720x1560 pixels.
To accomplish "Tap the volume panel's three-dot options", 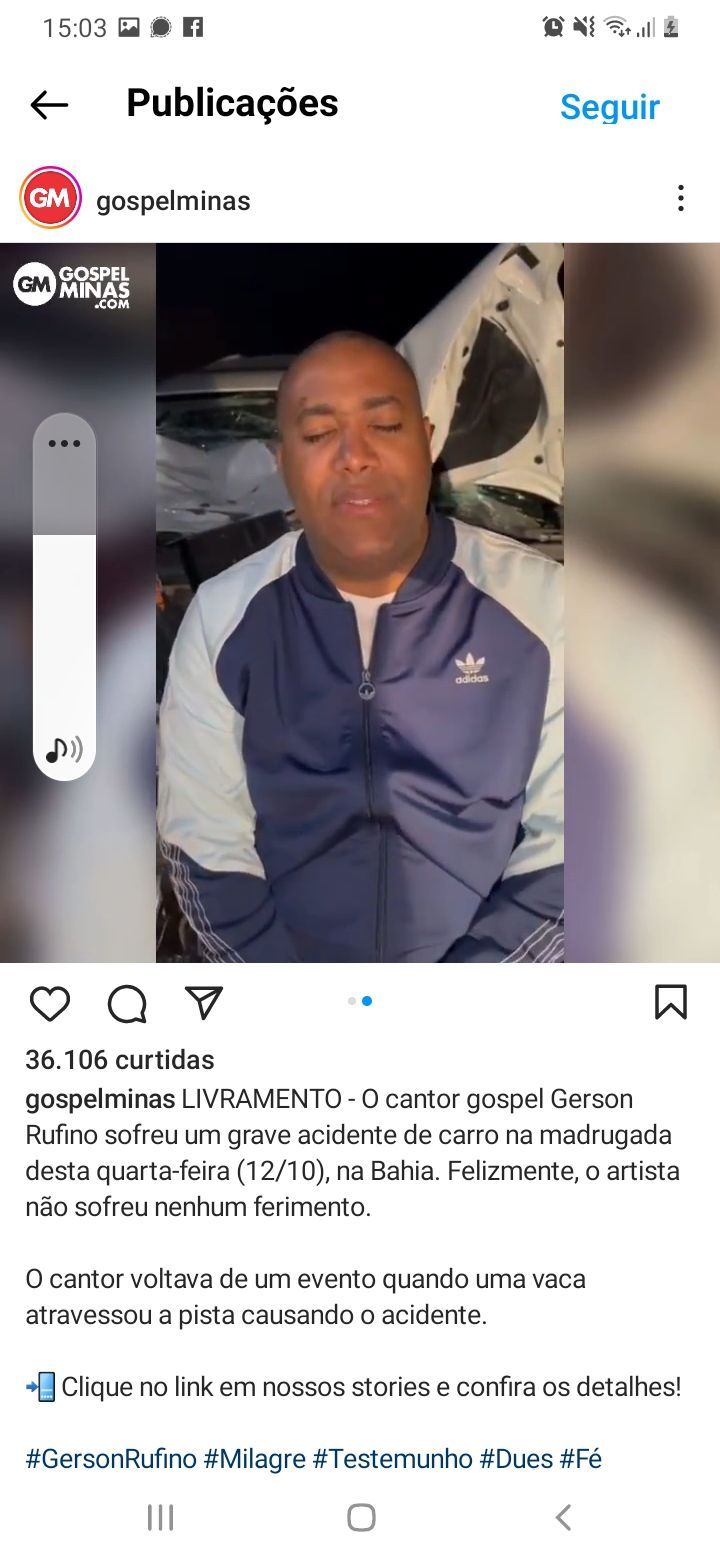I will pos(64,443).
